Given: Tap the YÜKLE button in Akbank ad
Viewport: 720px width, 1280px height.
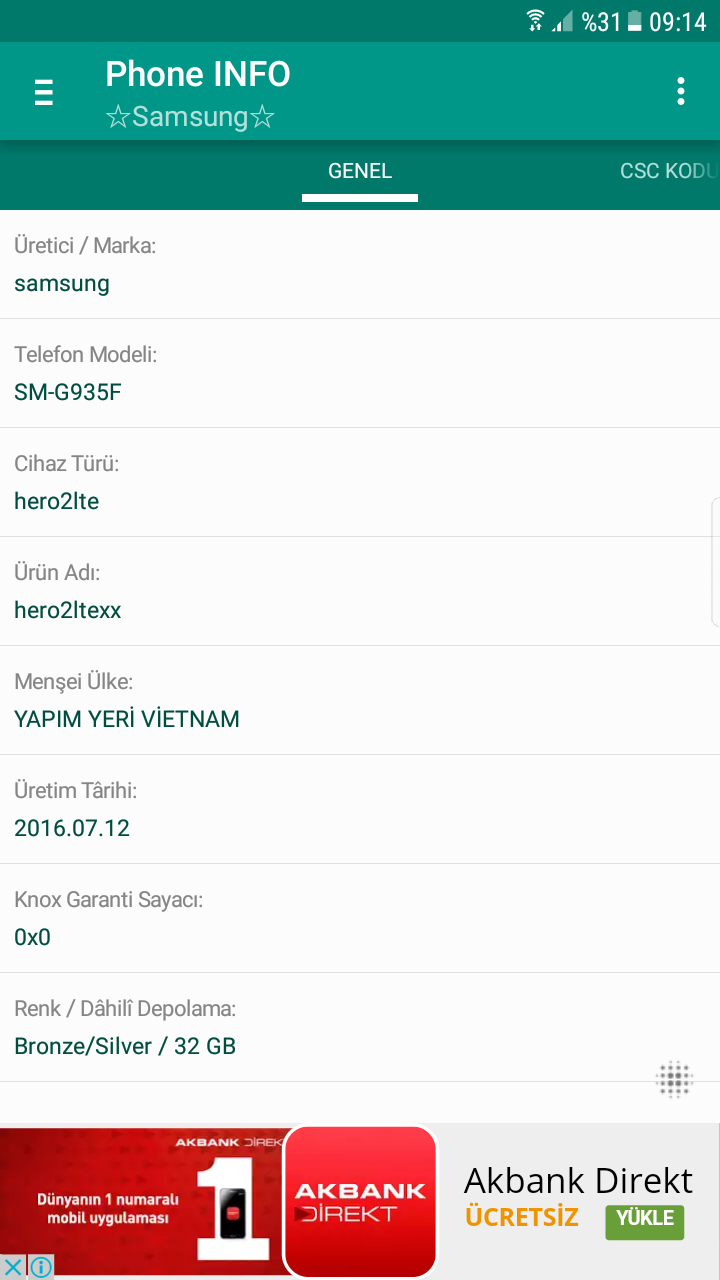Looking at the screenshot, I should tap(645, 1221).
